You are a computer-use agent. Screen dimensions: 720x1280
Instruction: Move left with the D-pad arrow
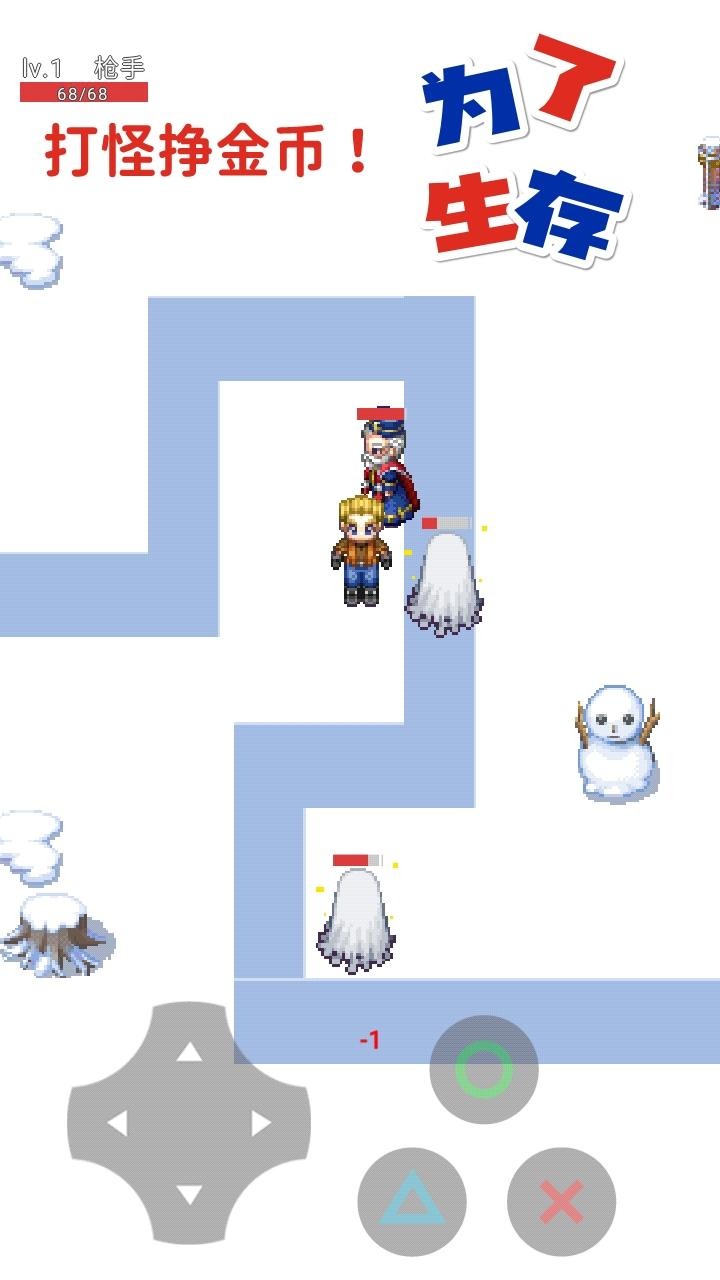click(117, 1123)
